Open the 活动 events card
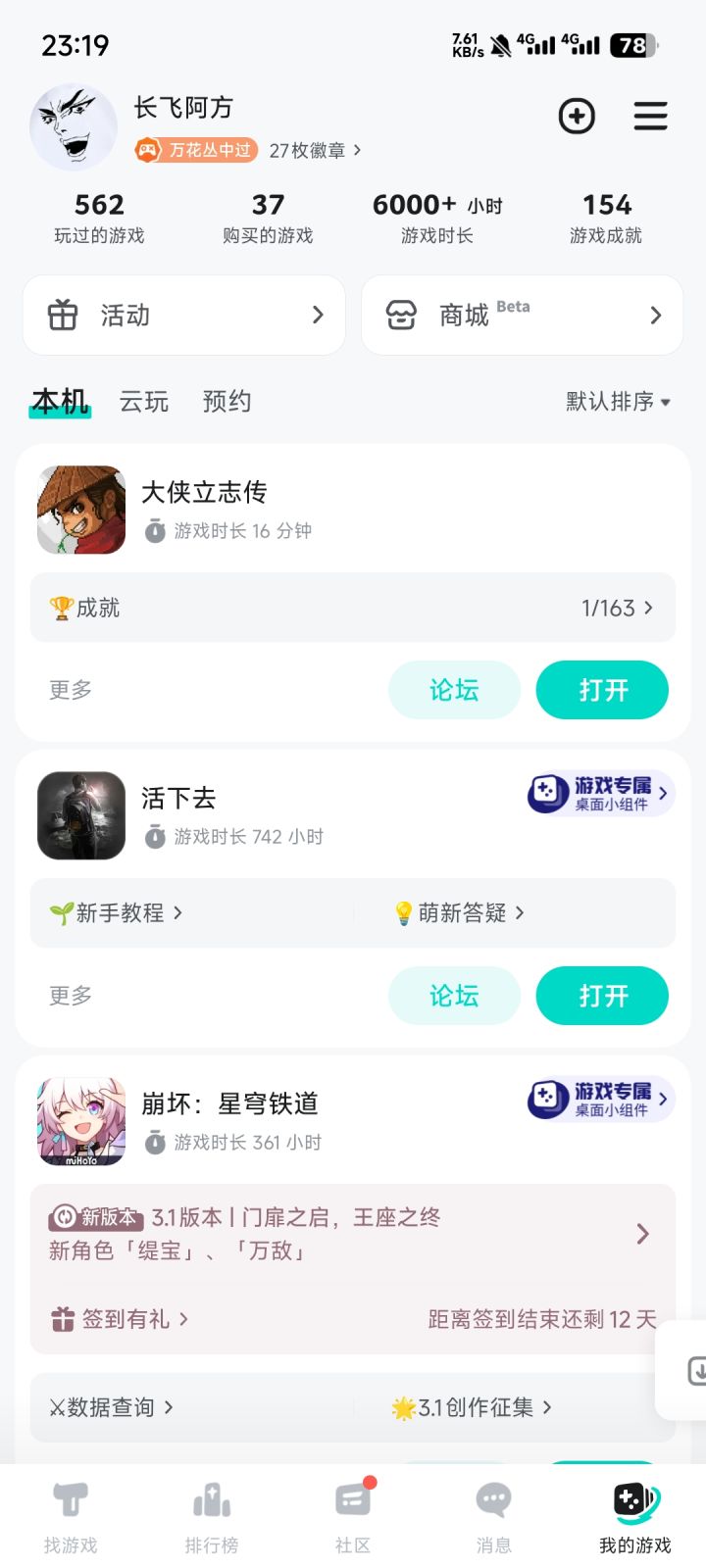Viewport: 706px width, 1568px height. (x=184, y=315)
